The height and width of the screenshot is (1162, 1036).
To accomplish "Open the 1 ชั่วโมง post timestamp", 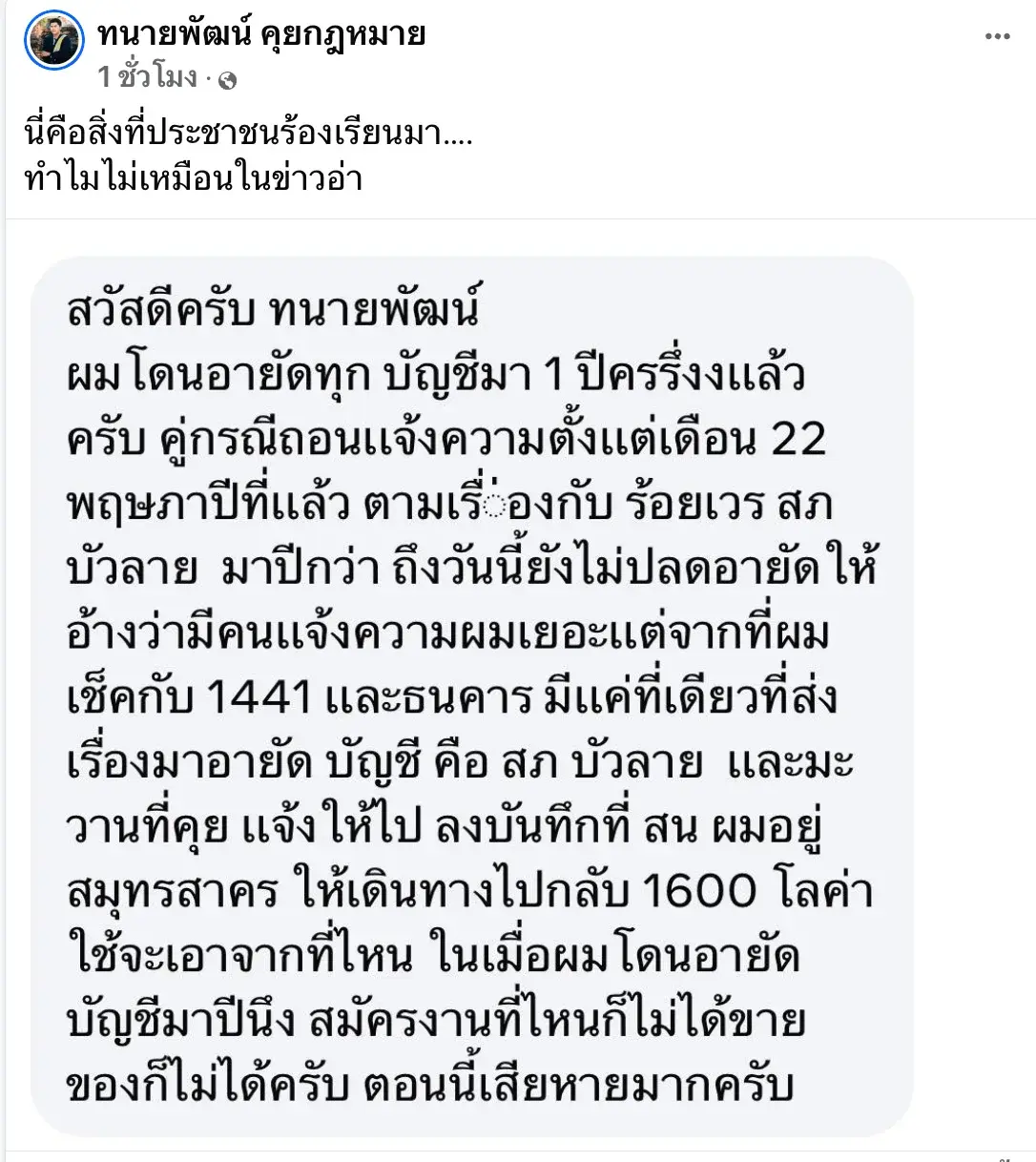I will (x=147, y=77).
